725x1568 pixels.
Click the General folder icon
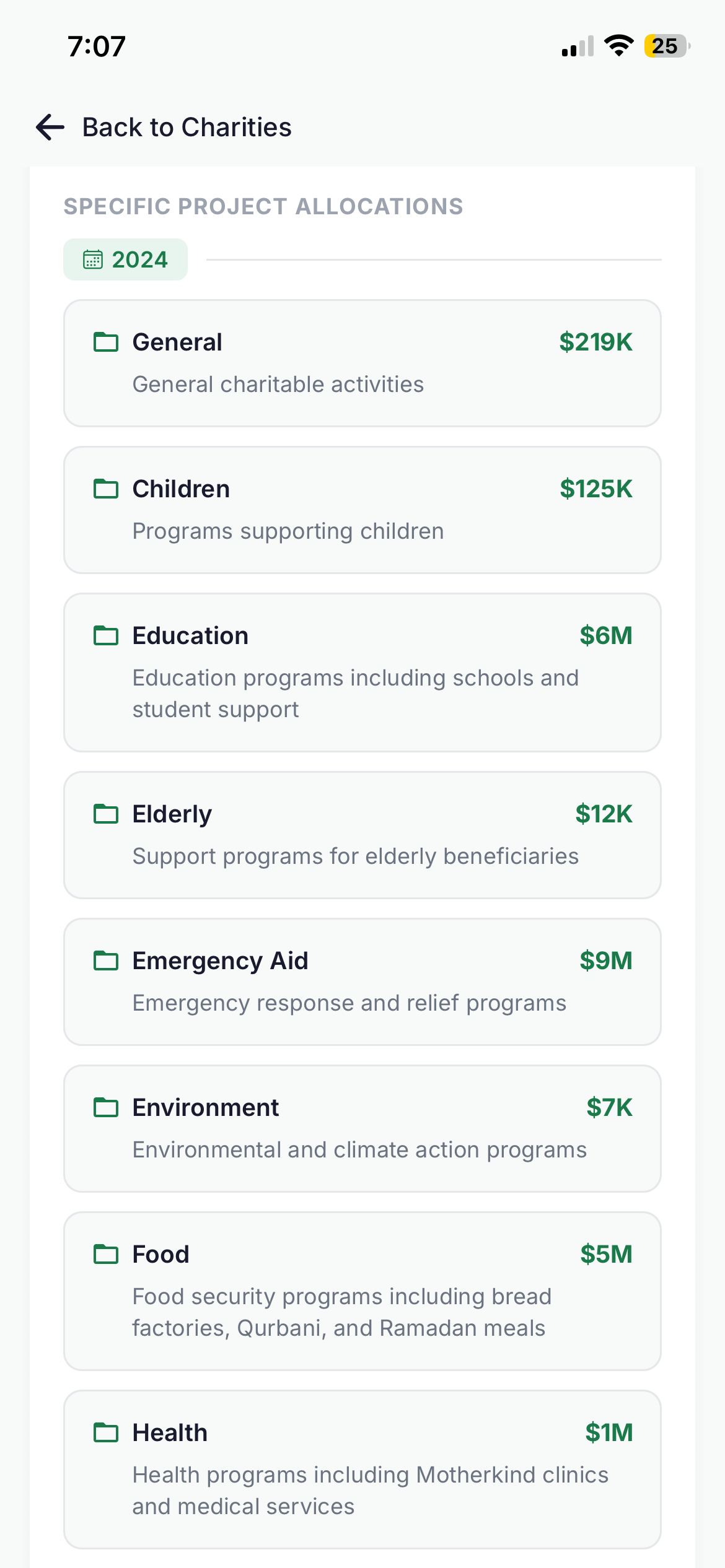(x=105, y=341)
